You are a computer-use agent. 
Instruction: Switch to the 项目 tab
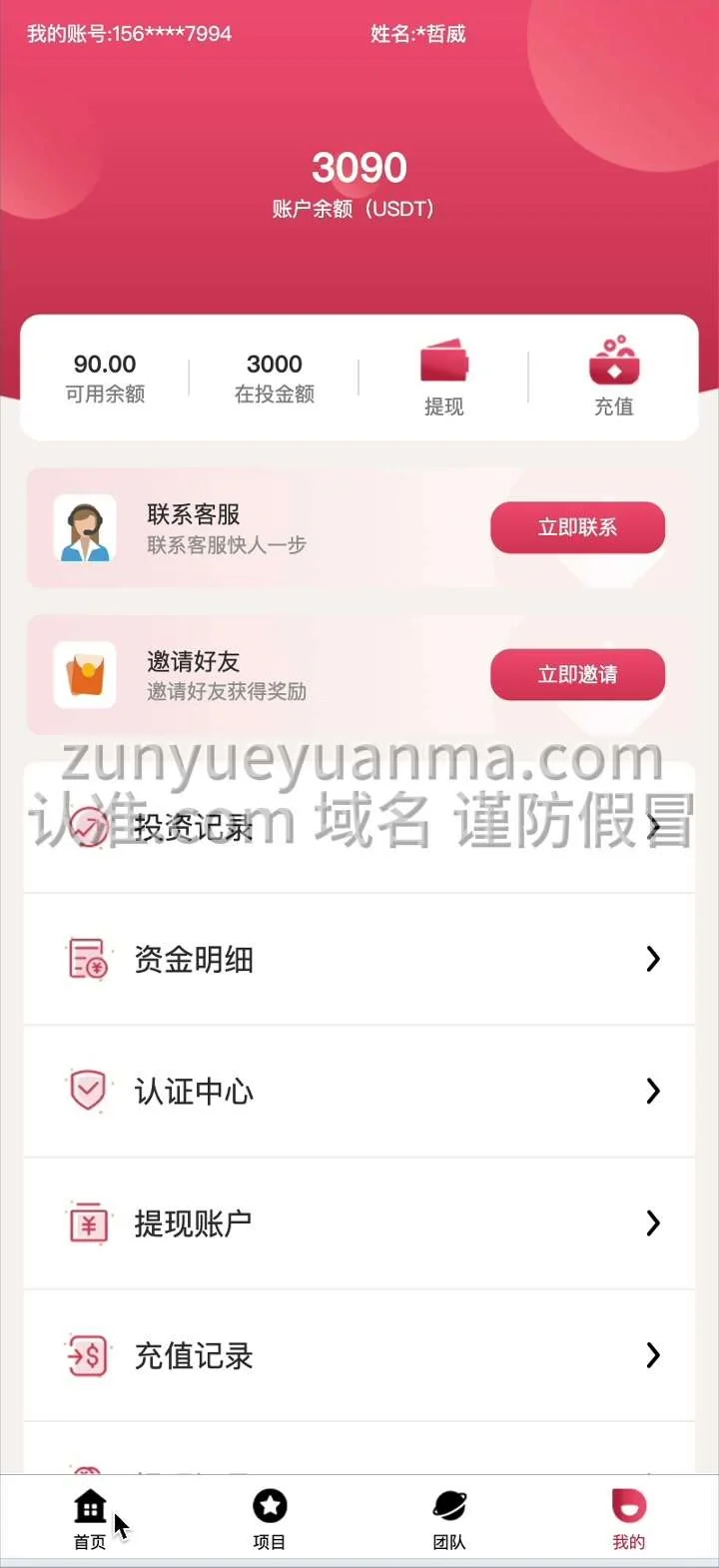(x=270, y=1518)
